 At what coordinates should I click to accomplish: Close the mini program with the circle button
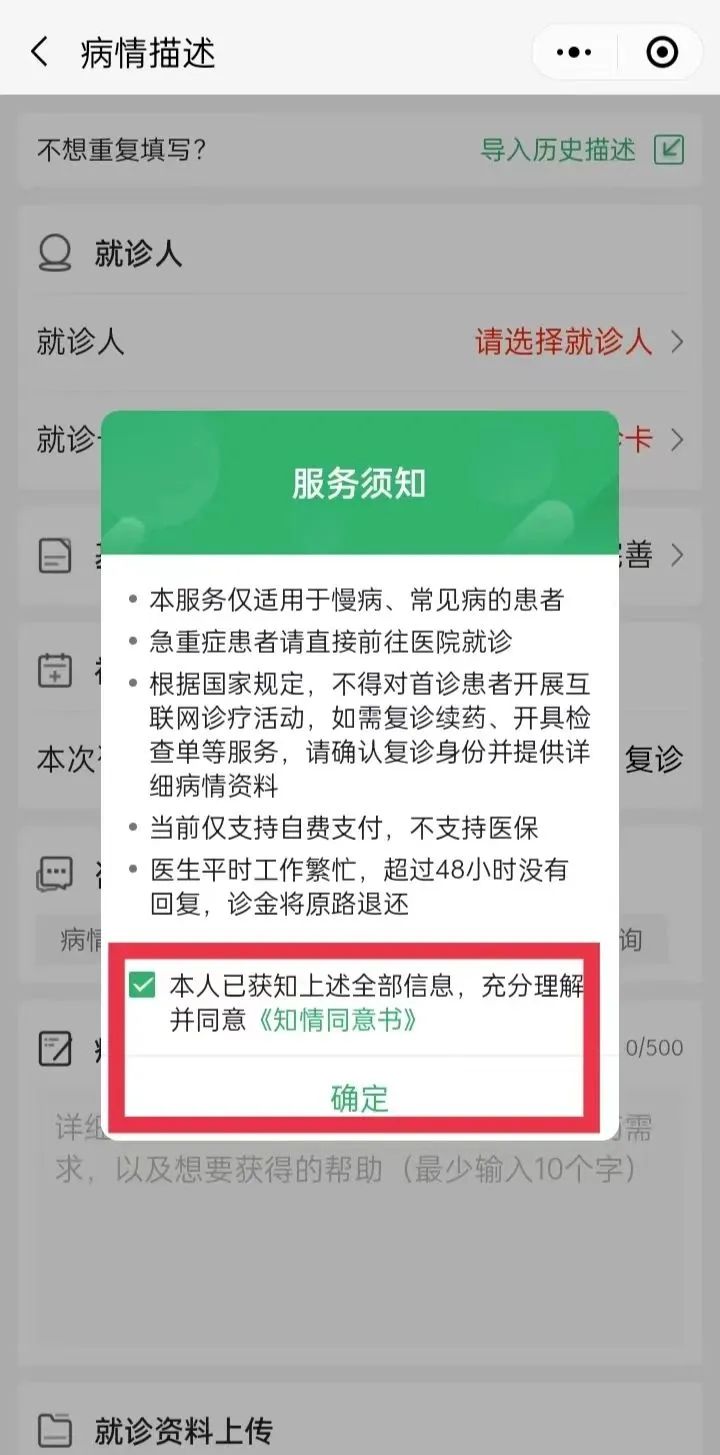coord(662,52)
